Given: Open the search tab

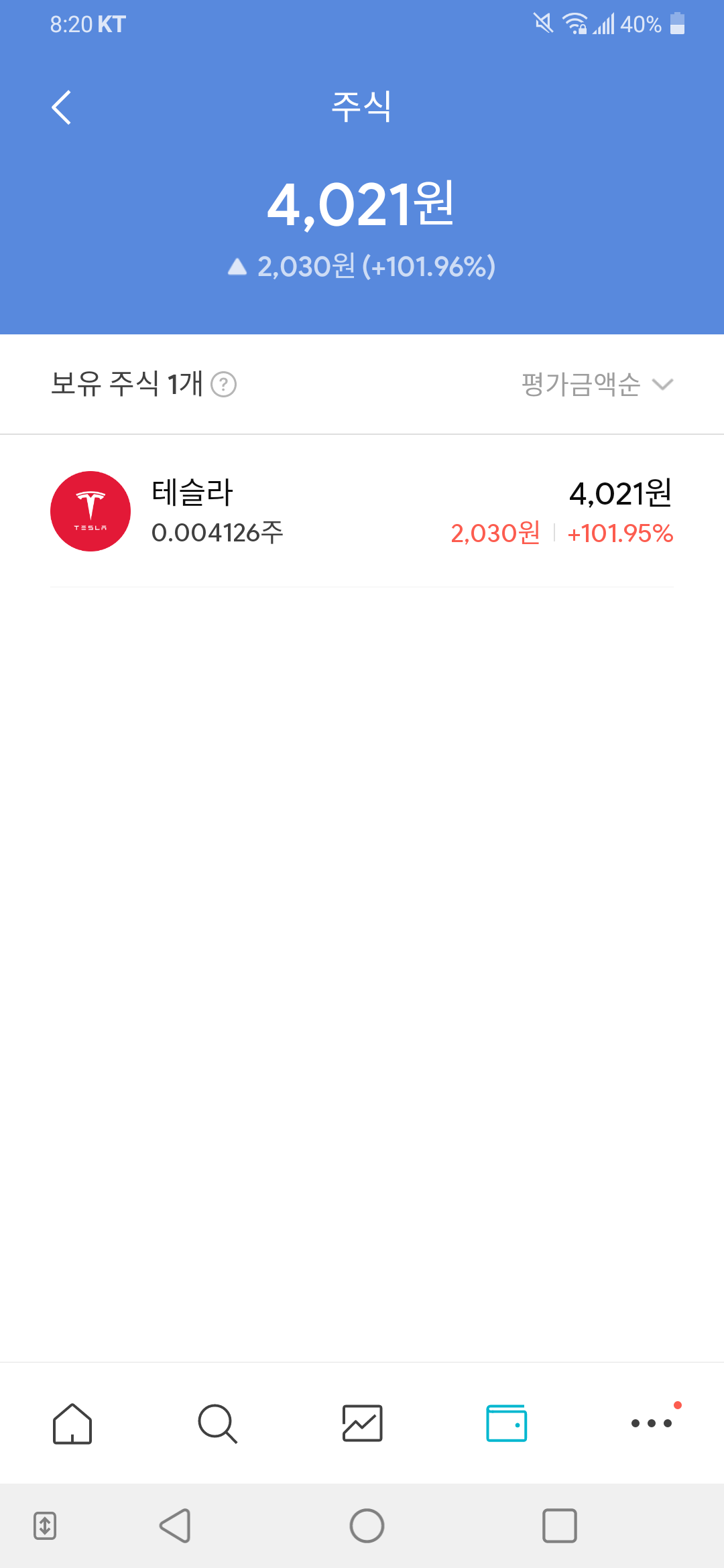Looking at the screenshot, I should point(217,1423).
